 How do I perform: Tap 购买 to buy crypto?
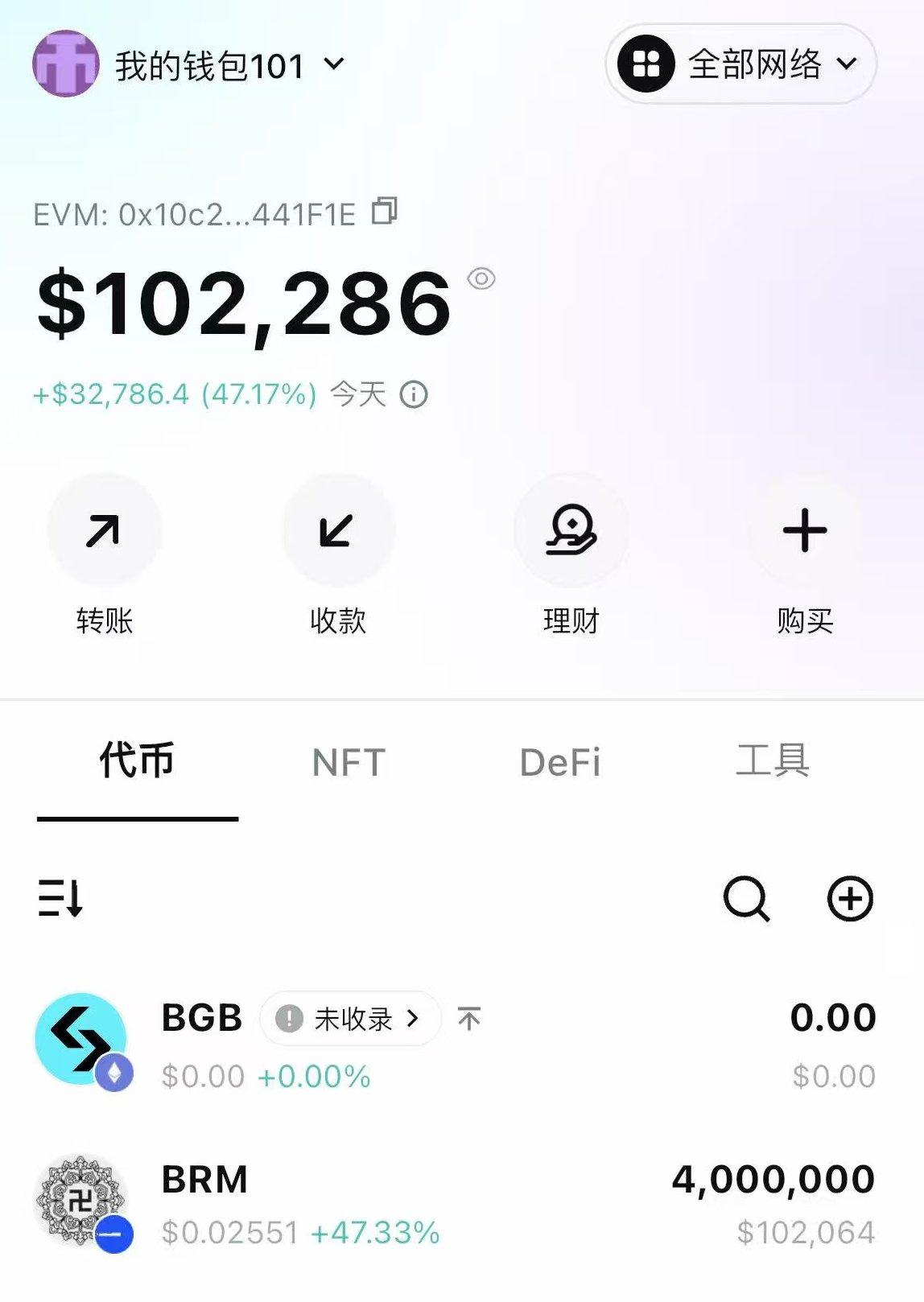(x=804, y=531)
